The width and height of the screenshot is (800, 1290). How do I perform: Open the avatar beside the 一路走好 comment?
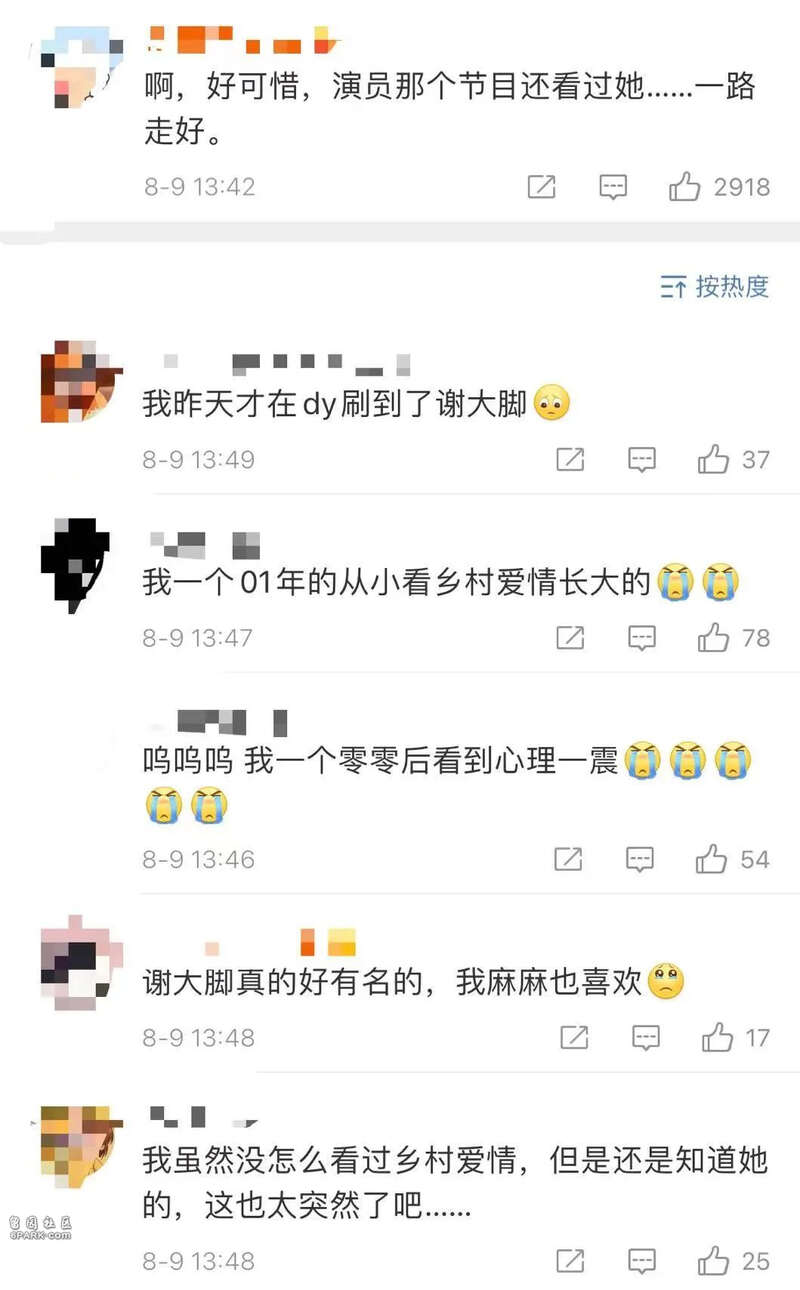pyautogui.click(x=80, y=68)
